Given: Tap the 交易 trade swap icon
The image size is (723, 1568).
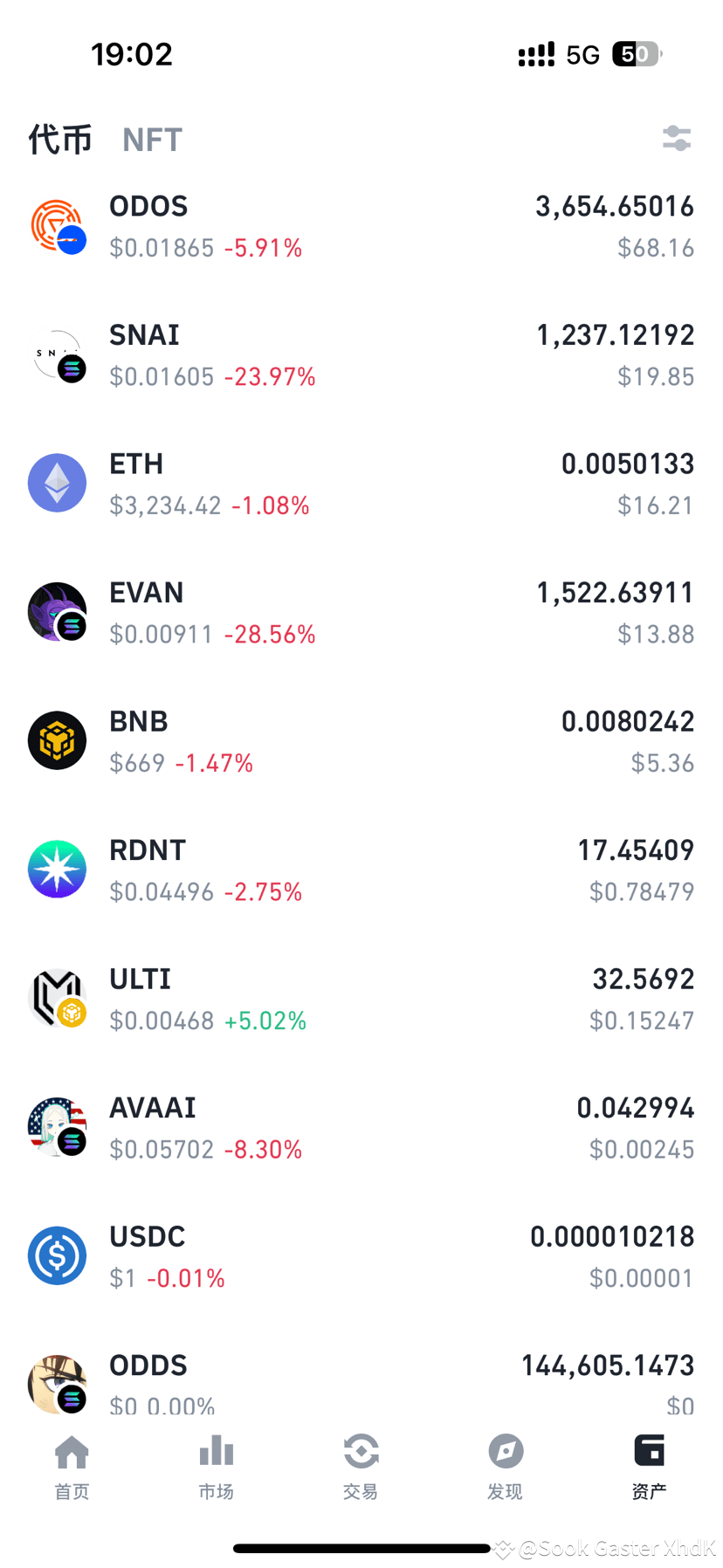Looking at the screenshot, I should tap(361, 1452).
